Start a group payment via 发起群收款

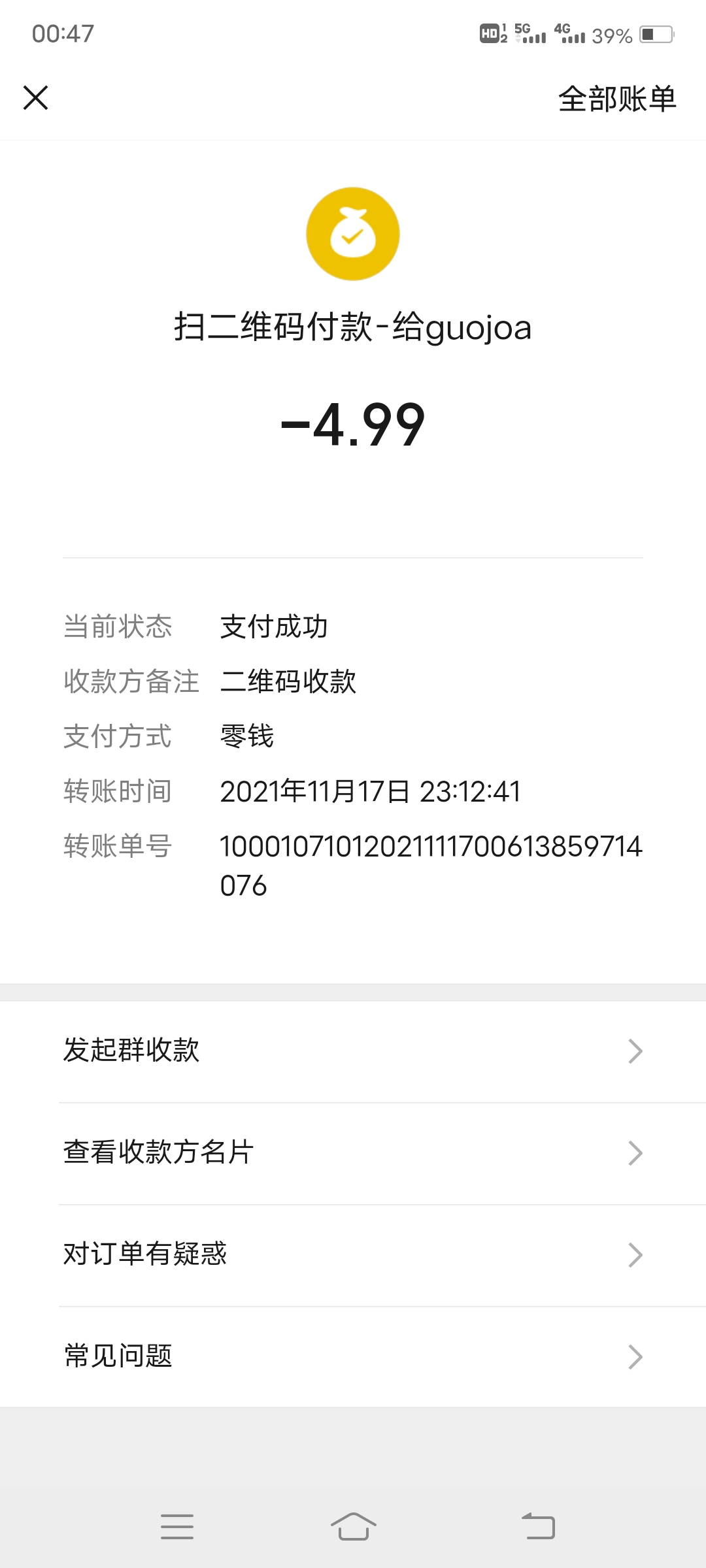pos(132,1051)
